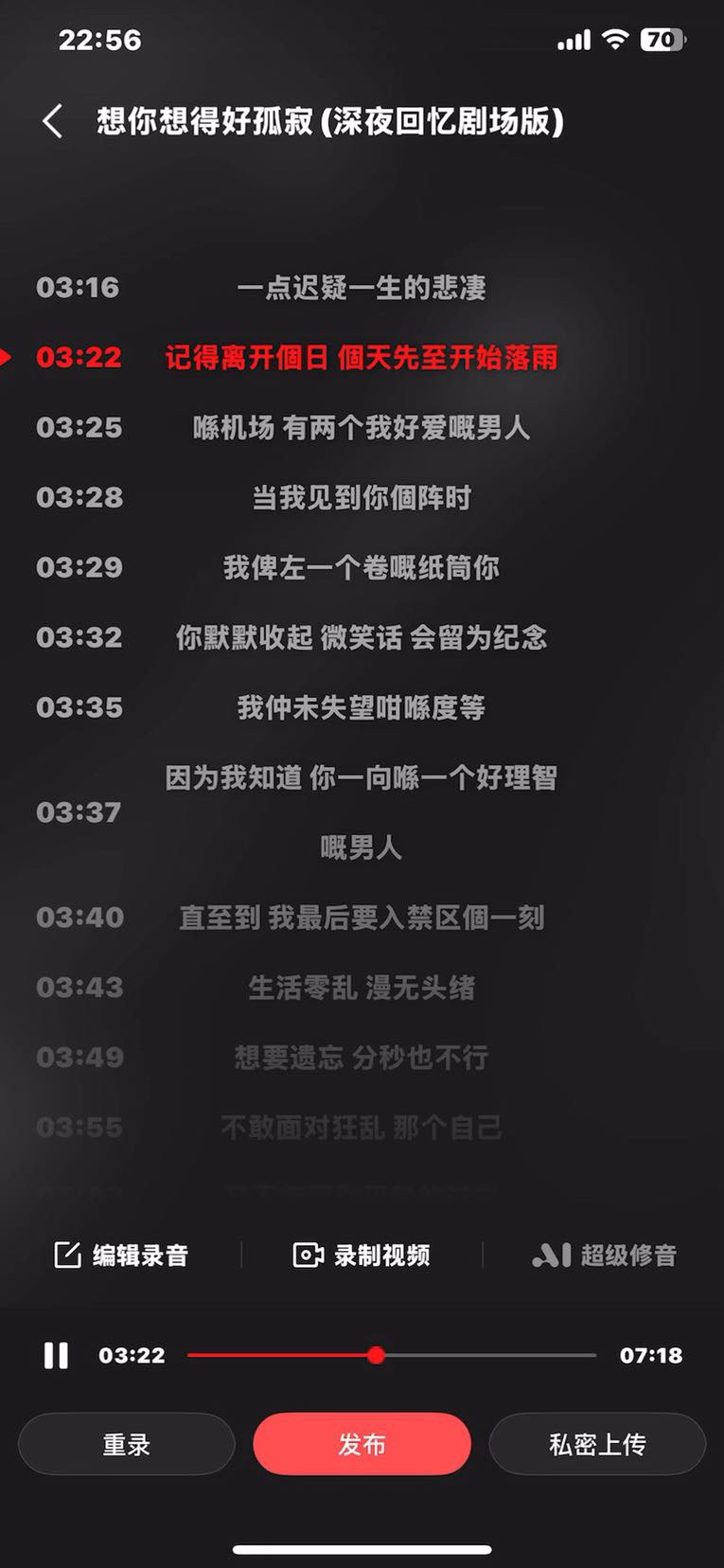Go back using the top-left arrow
The image size is (724, 1568).
tap(53, 121)
